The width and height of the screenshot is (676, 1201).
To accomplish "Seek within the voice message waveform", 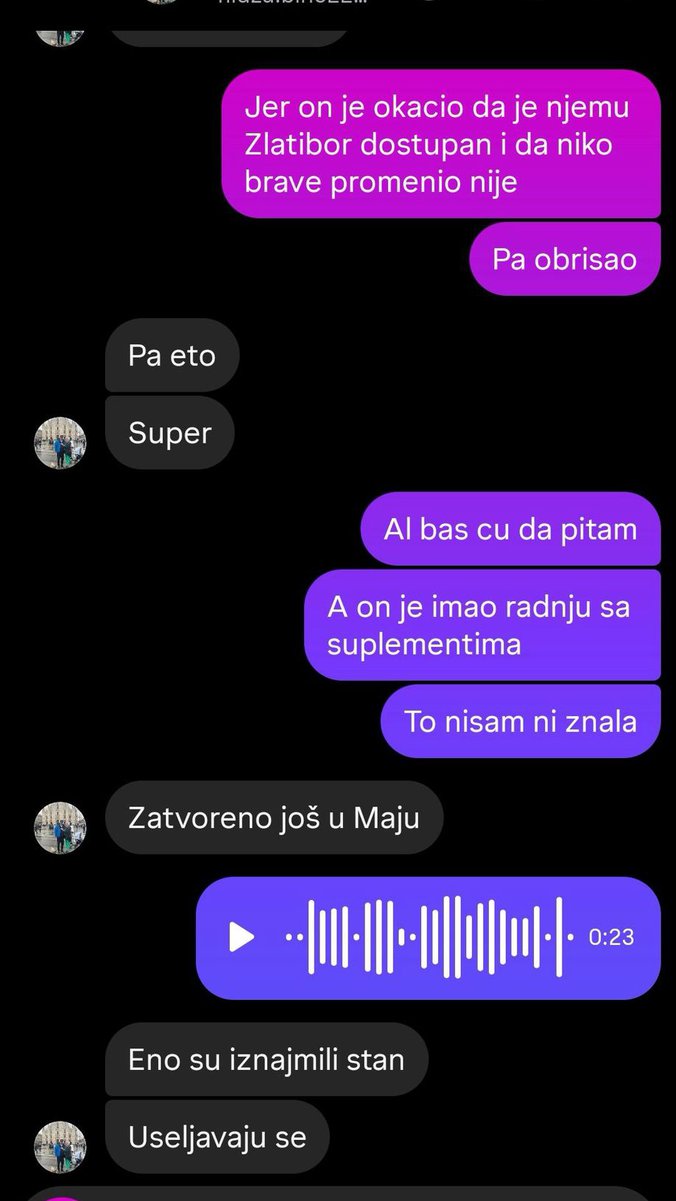I will 430,937.
